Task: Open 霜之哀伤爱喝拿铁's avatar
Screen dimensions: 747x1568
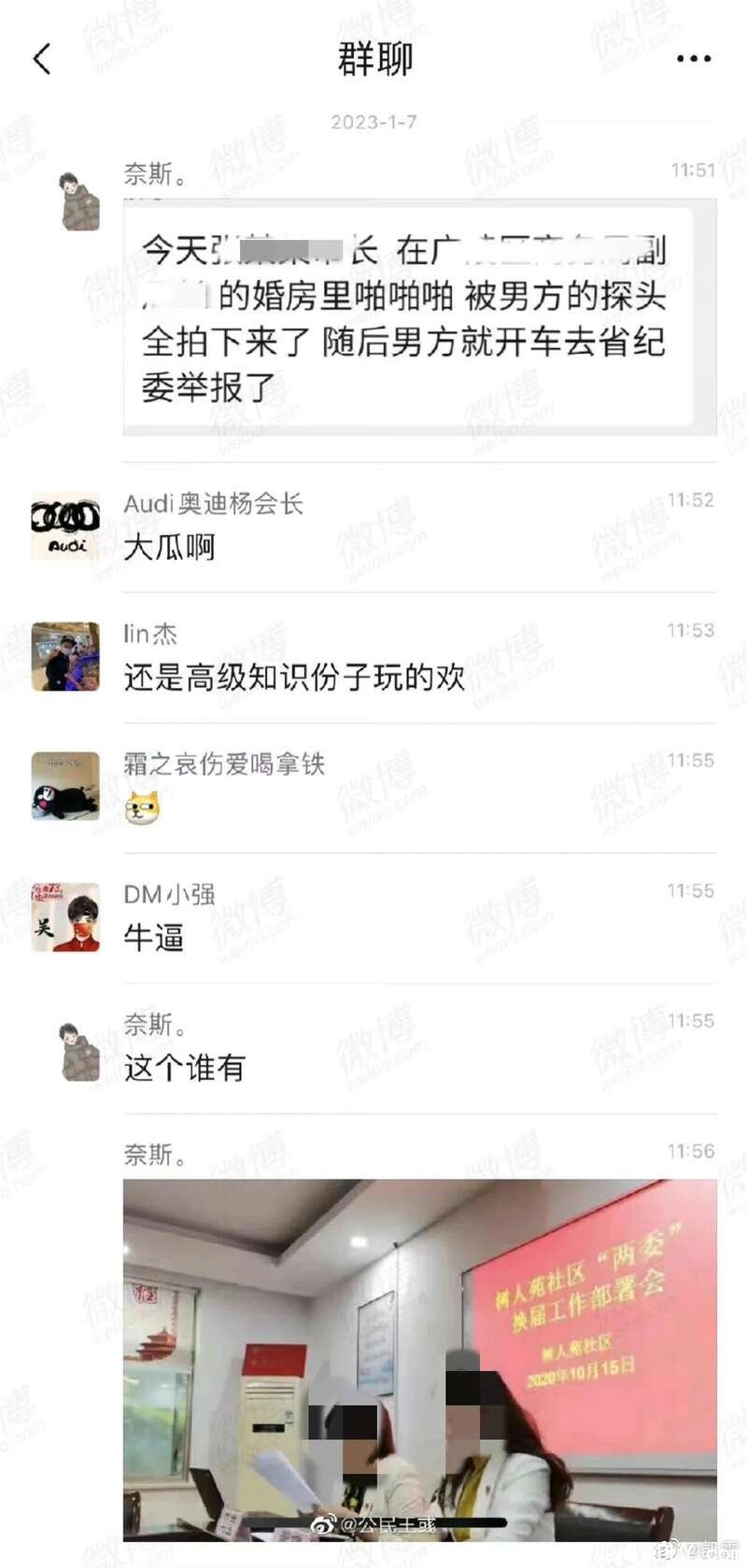Action: 65,787
